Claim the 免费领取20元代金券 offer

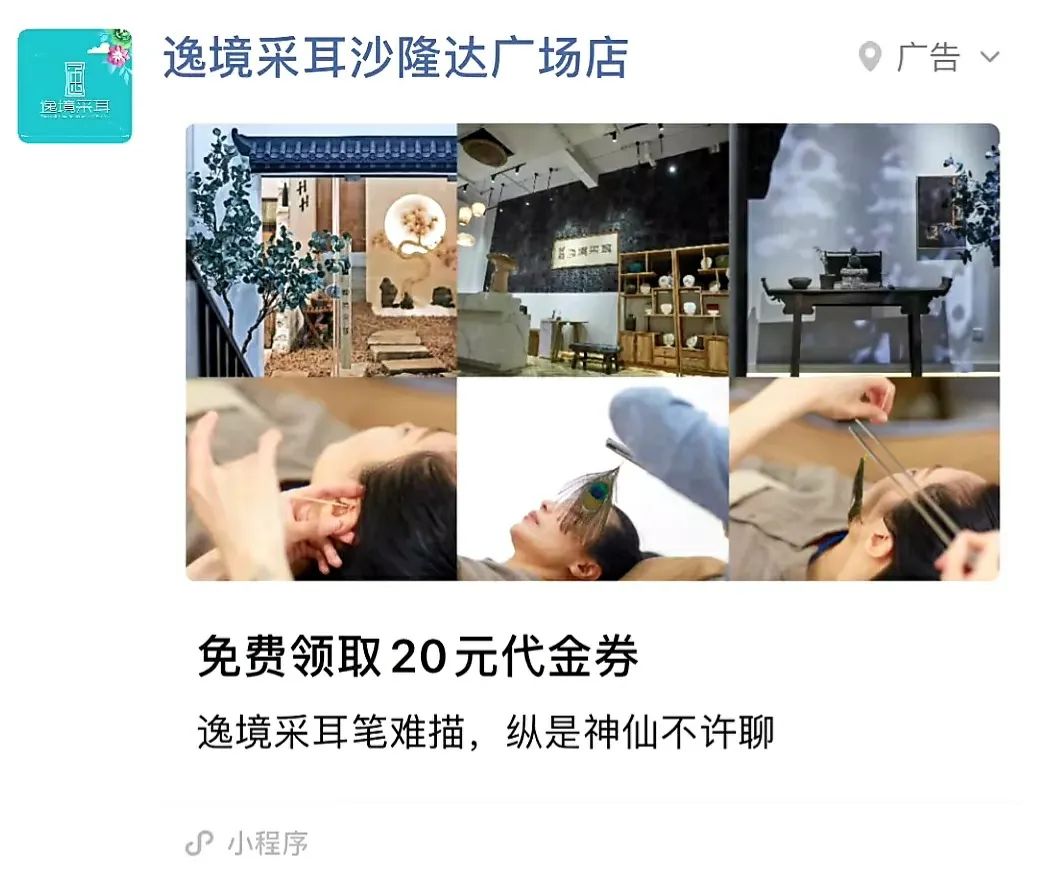[x=418, y=657]
